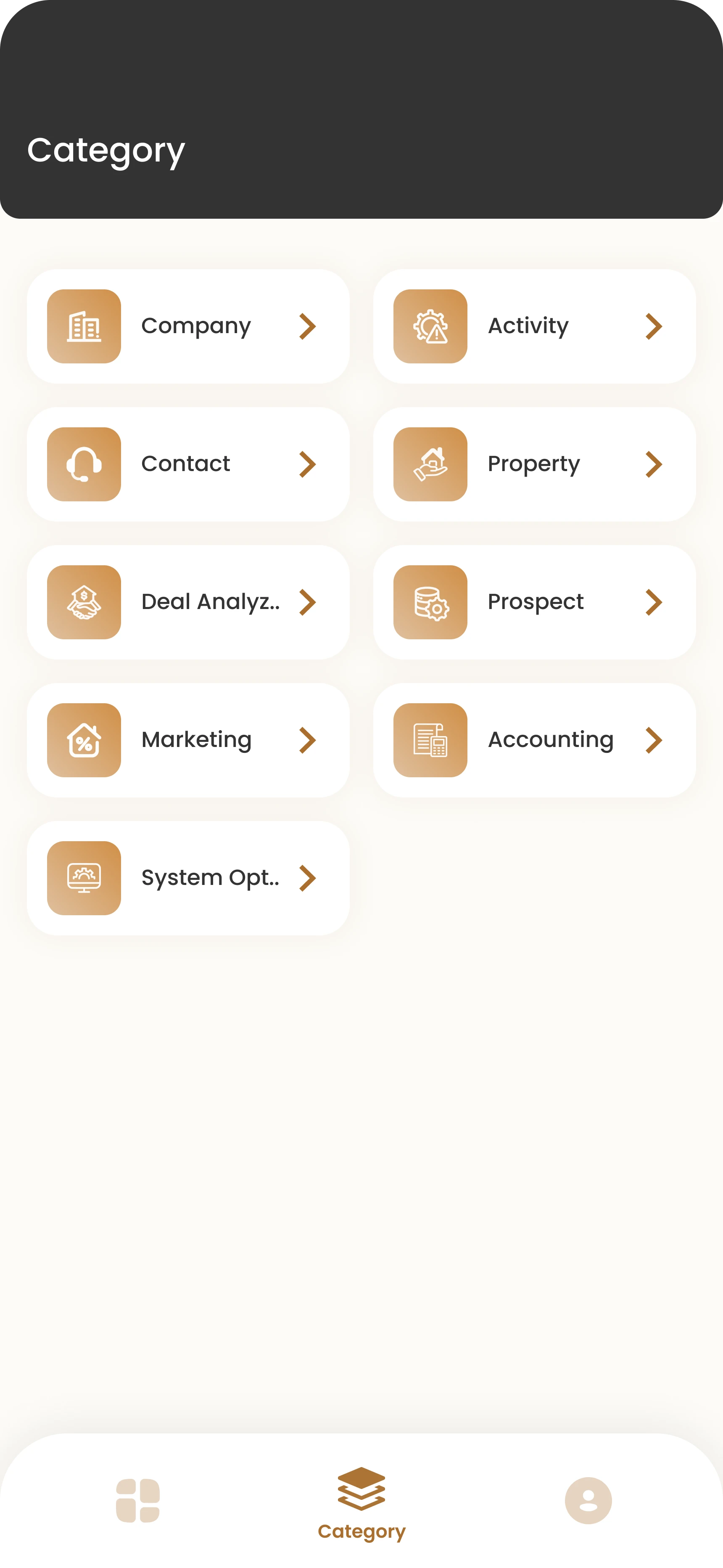Screen dimensions: 723x1568
Task: Choose the Accounting category
Action: click(x=534, y=740)
